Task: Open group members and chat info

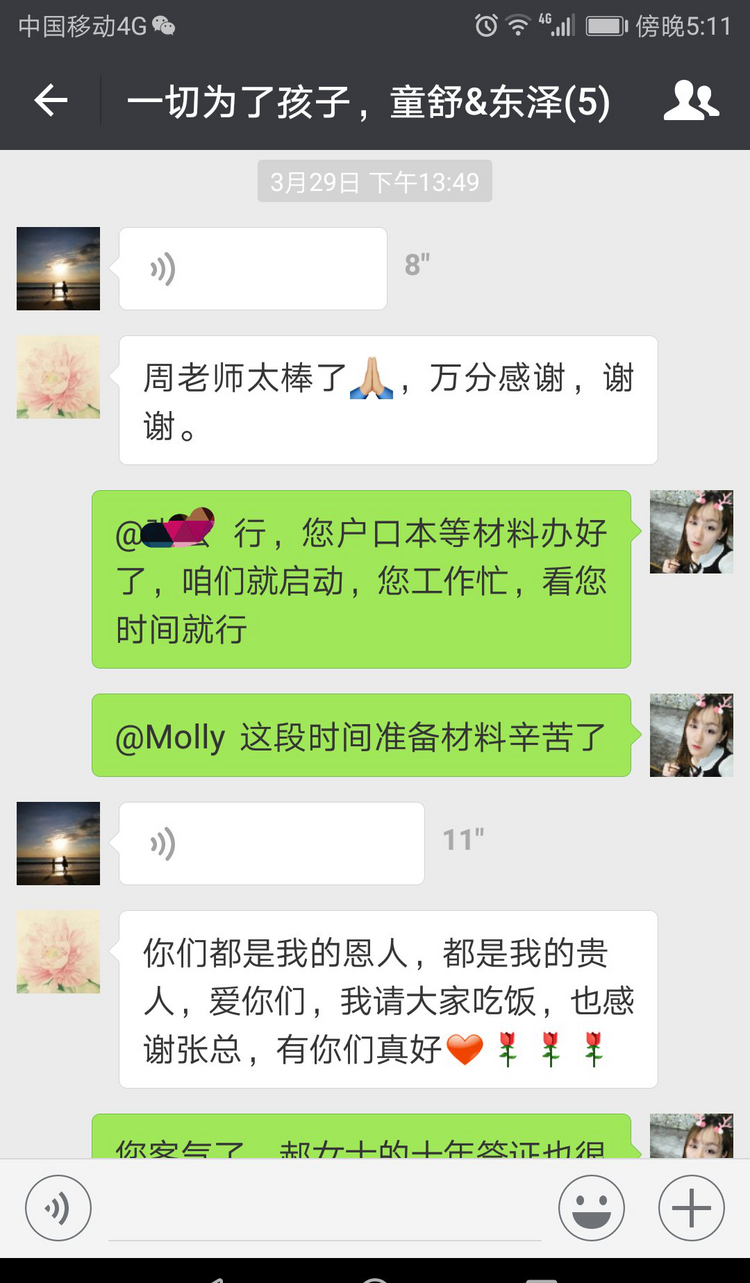Action: click(x=691, y=100)
